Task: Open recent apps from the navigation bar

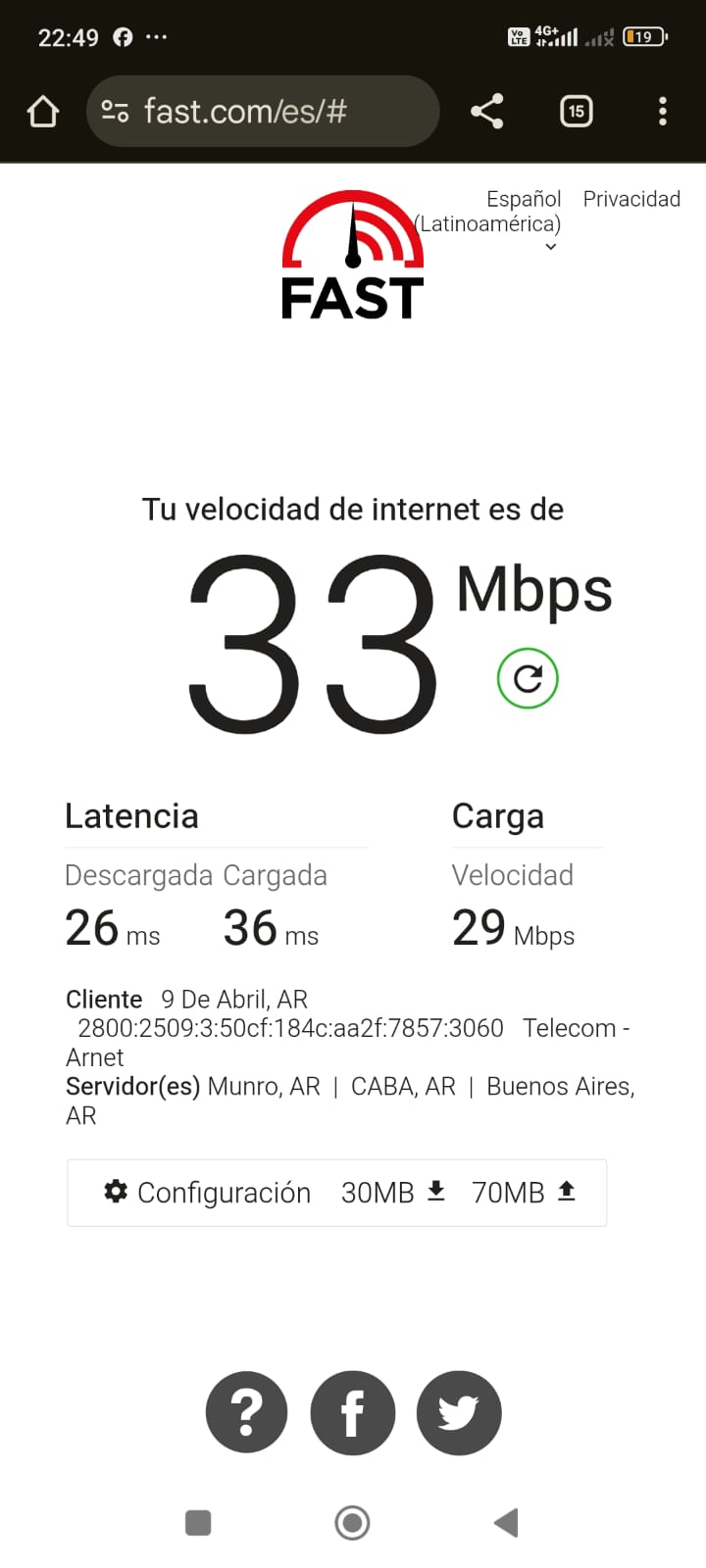Action: 198,1523
